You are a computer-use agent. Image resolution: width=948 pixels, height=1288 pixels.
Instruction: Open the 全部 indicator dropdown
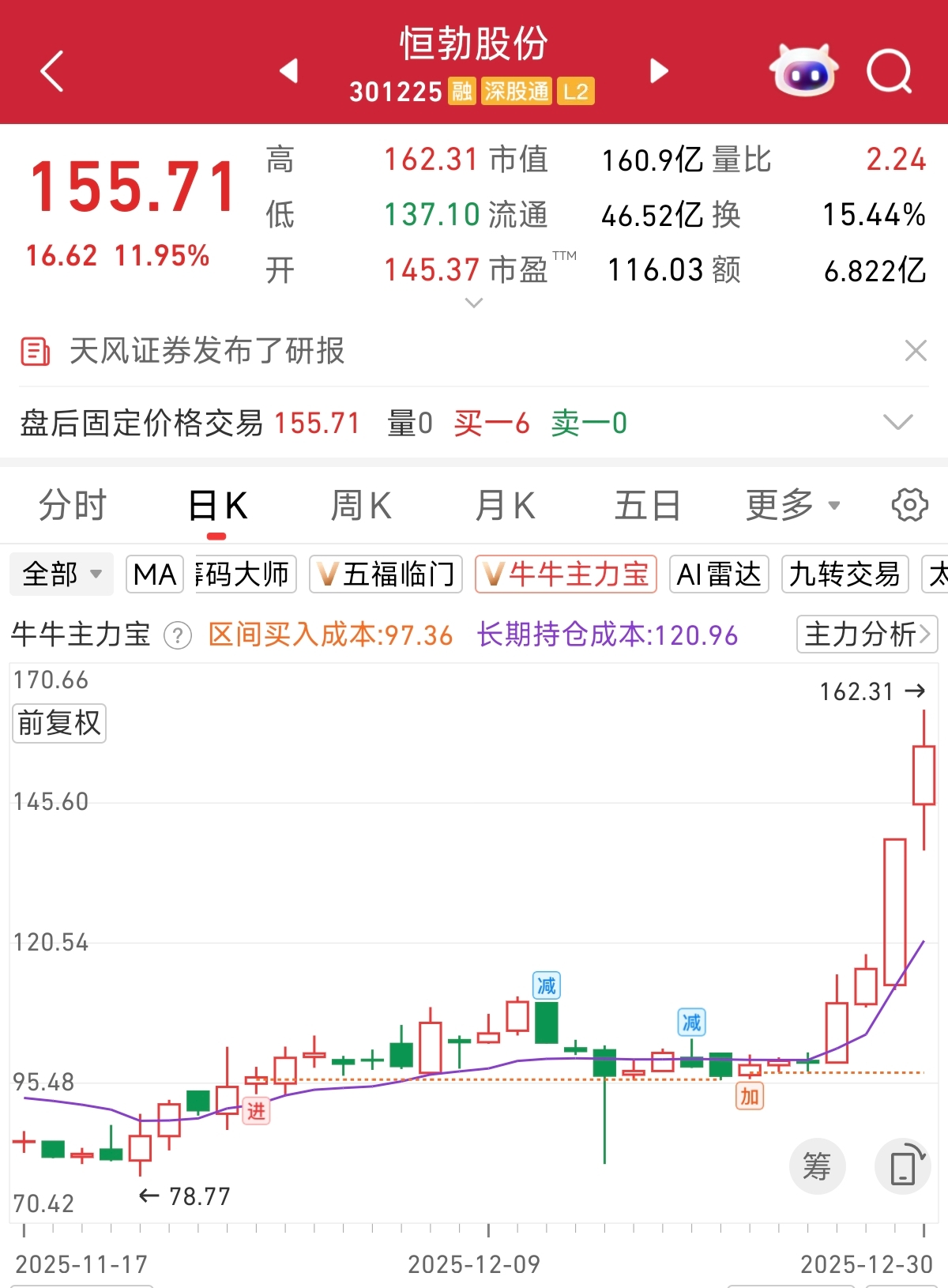point(62,574)
